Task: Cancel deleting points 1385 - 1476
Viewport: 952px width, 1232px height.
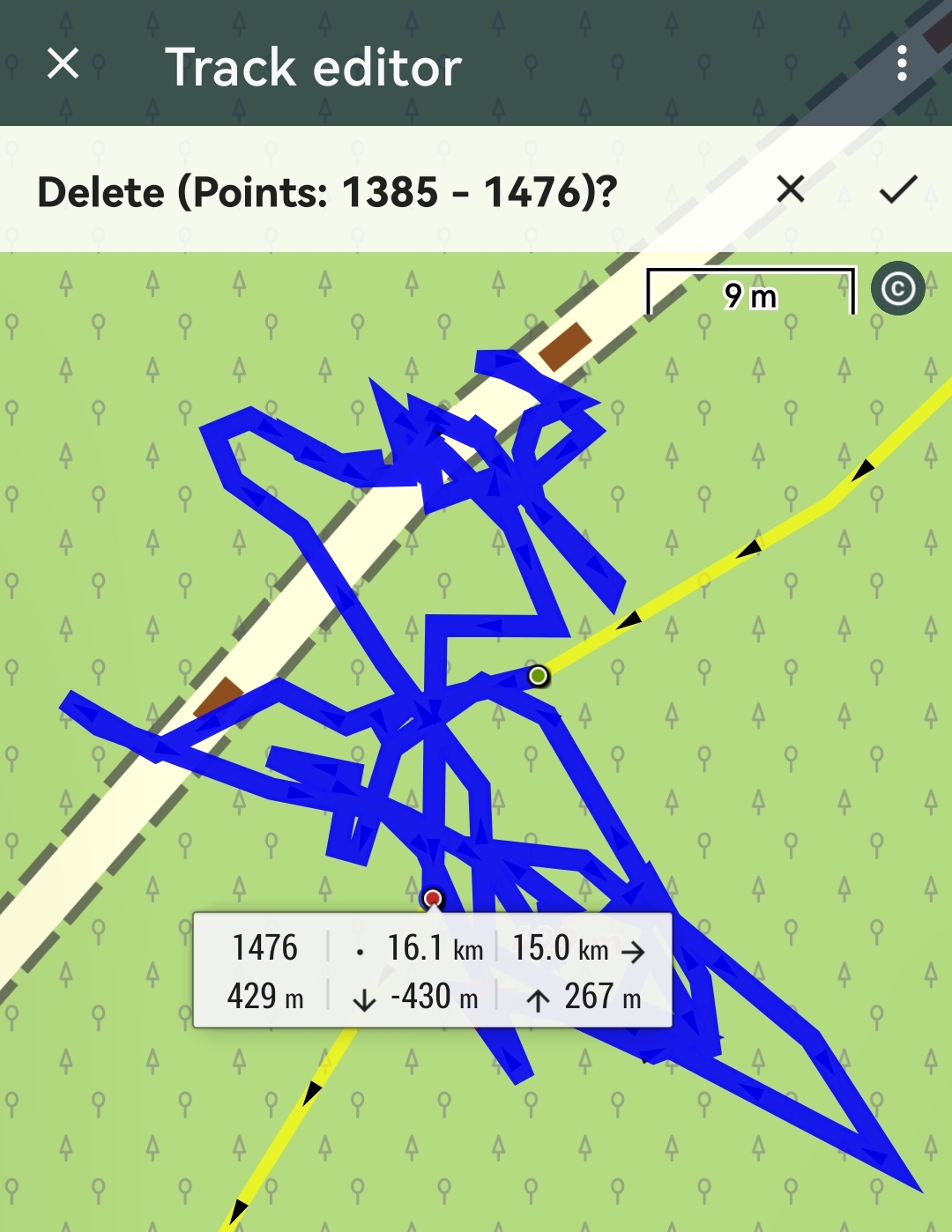Action: [x=790, y=189]
